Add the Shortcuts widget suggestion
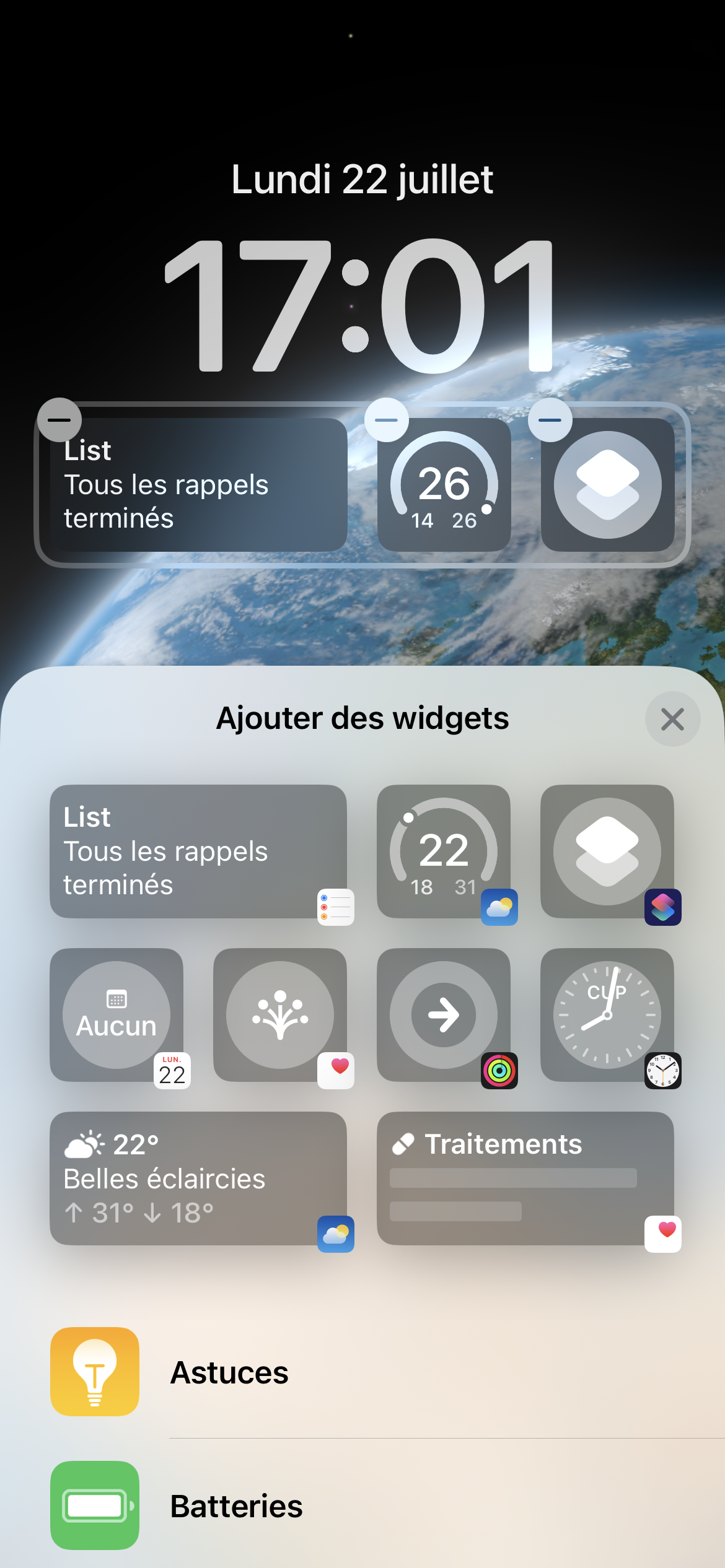This screenshot has height=1568, width=725. click(x=607, y=852)
